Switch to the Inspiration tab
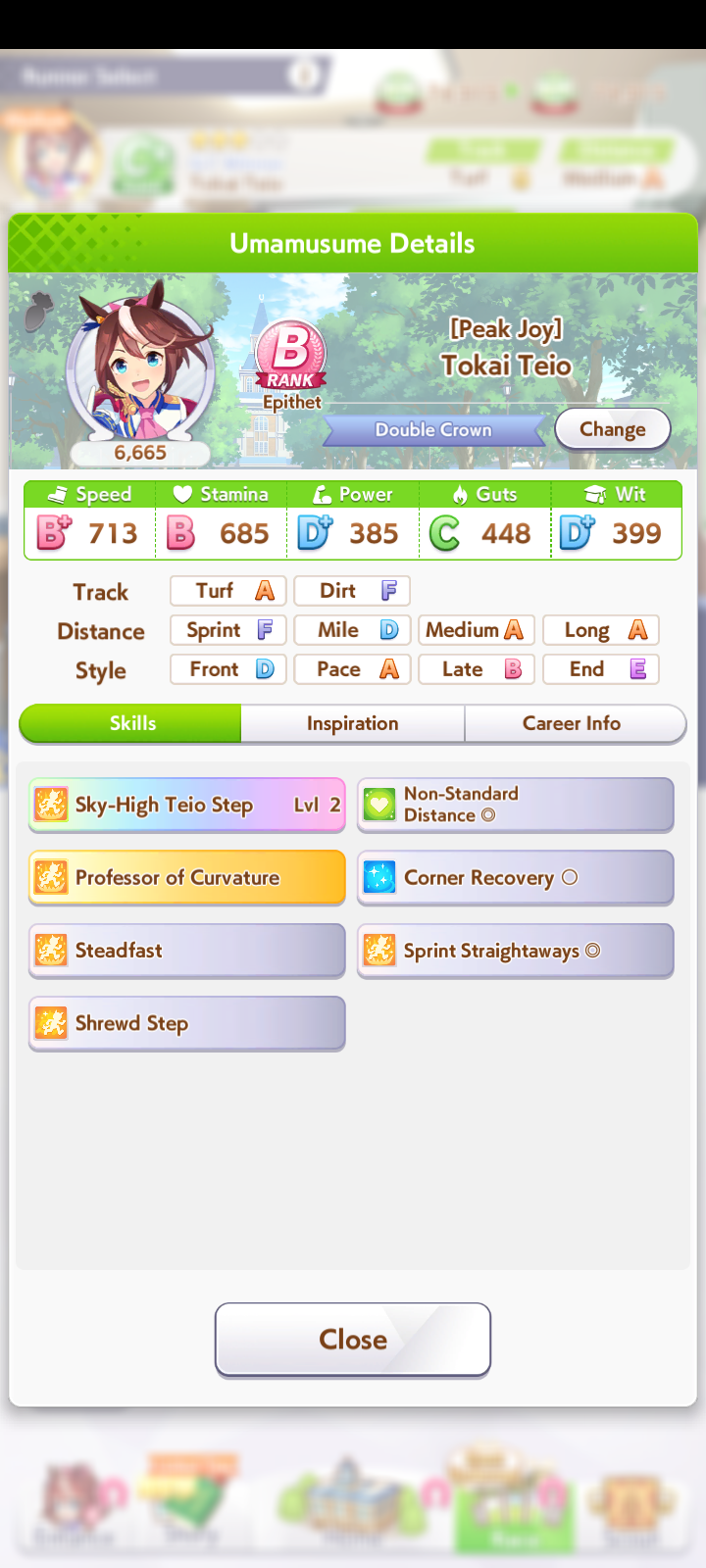The height and width of the screenshot is (1568, 706). (352, 723)
